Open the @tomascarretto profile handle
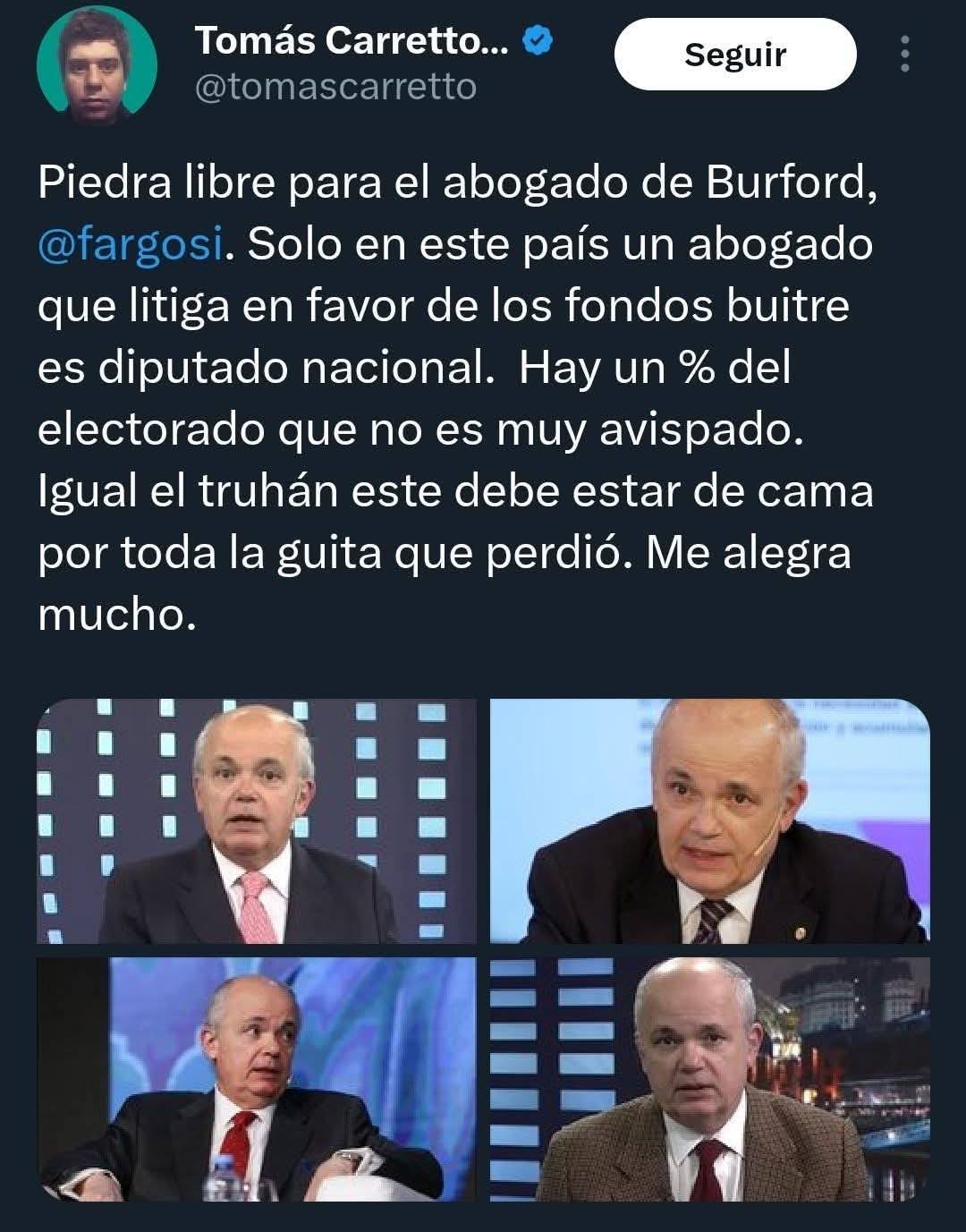 click(x=335, y=88)
